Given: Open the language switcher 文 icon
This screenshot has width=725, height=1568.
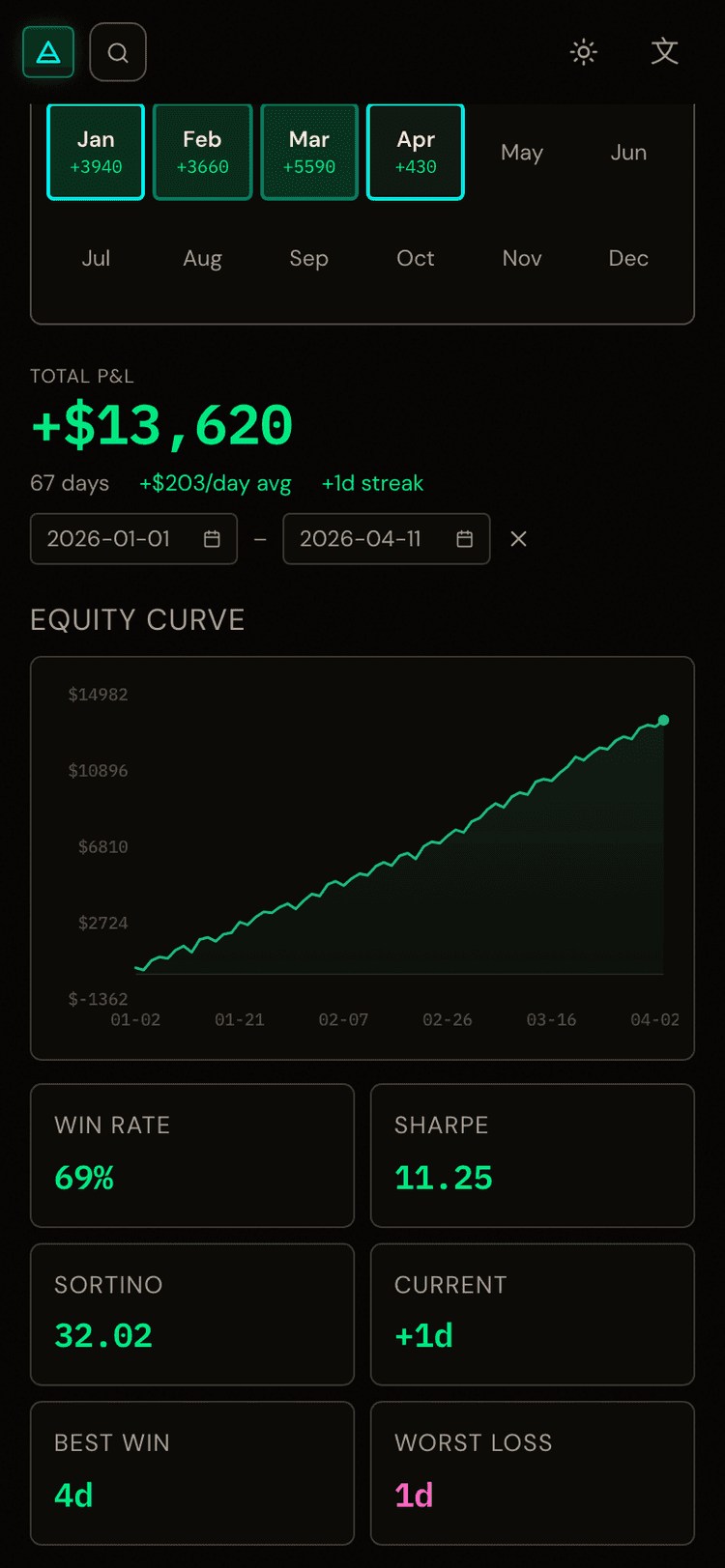Looking at the screenshot, I should [x=664, y=52].
